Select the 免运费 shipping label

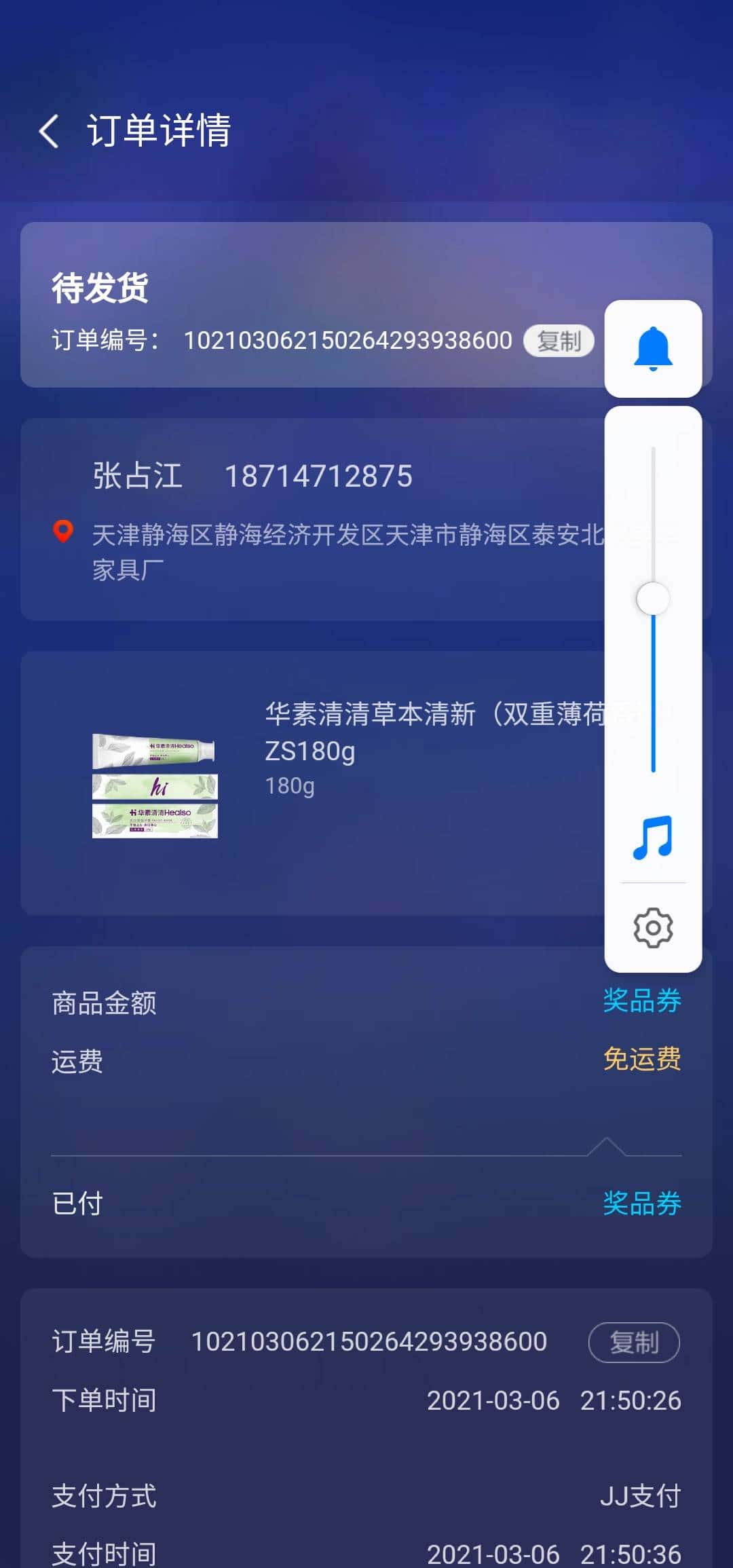coord(642,1060)
